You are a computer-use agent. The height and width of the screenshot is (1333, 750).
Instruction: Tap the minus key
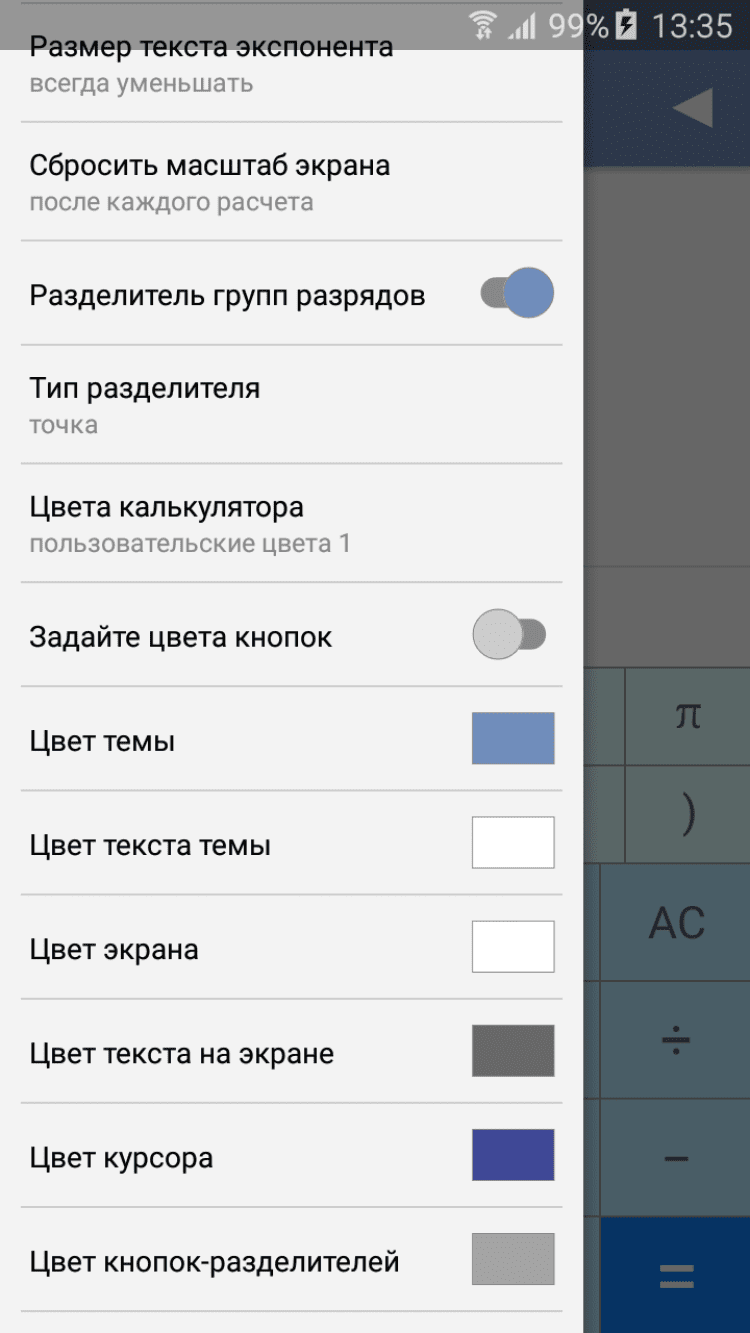[676, 1158]
